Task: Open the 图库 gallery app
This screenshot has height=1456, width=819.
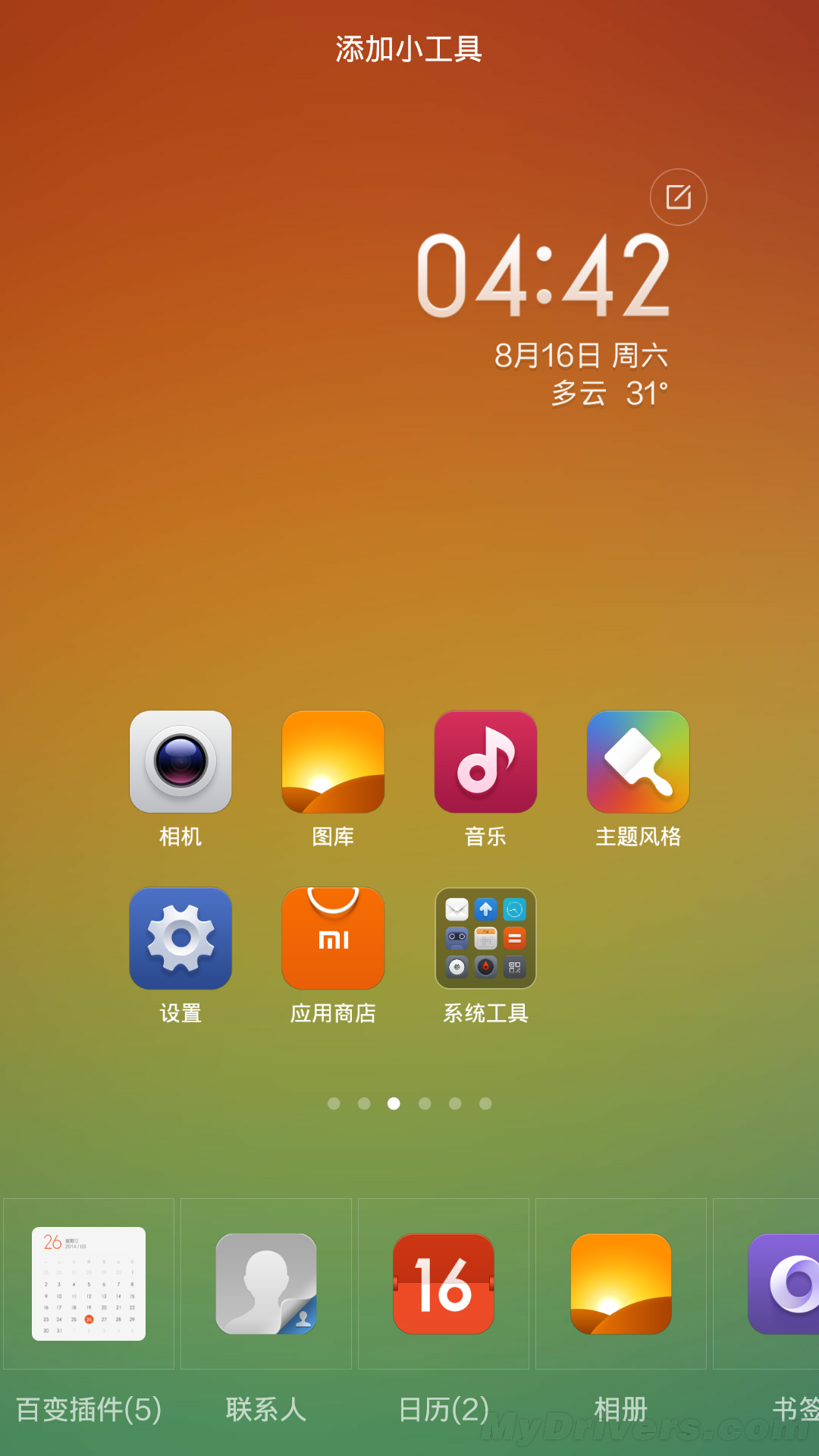Action: (x=333, y=761)
